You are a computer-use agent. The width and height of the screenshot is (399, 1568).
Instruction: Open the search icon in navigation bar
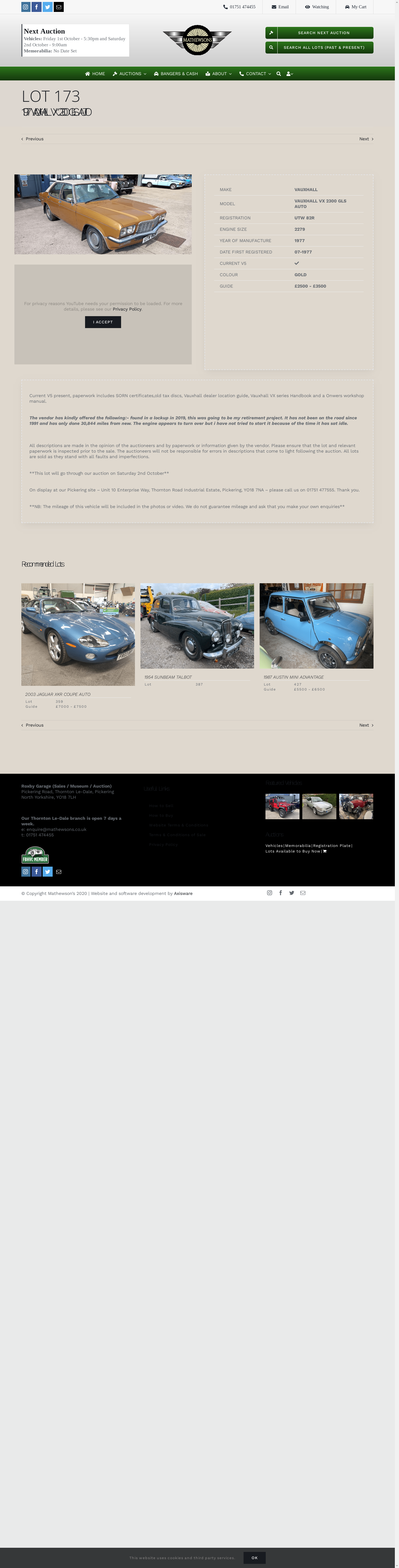[x=278, y=74]
